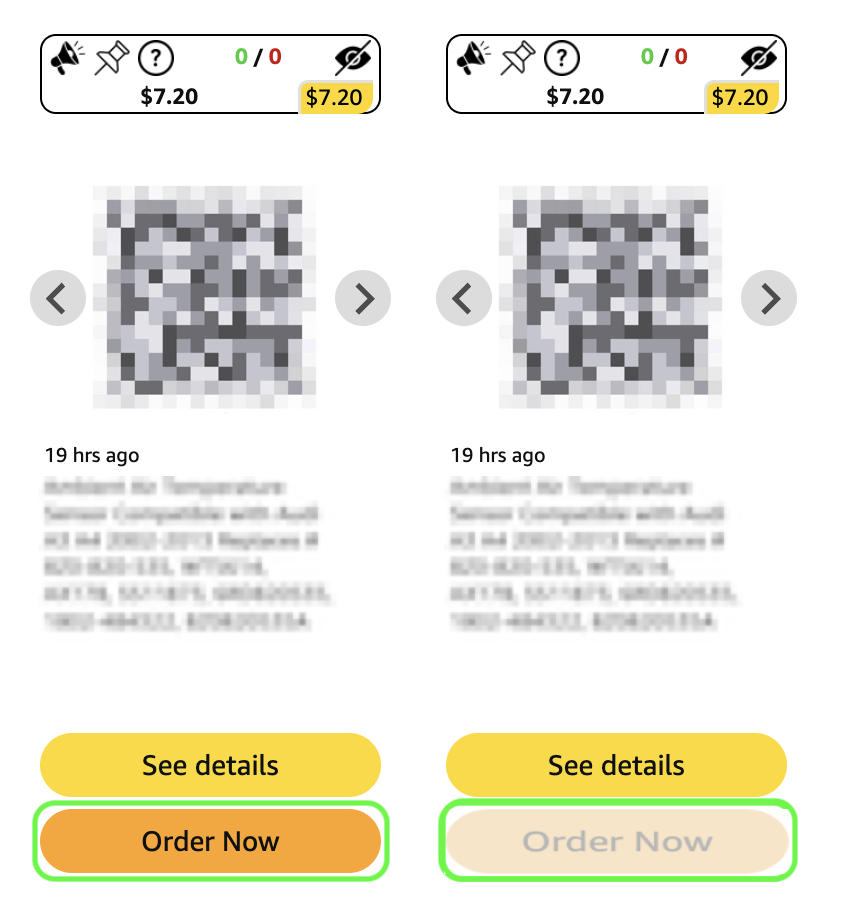Screen dimensions: 841x904
Task: See details of the first product
Action: coord(210,766)
